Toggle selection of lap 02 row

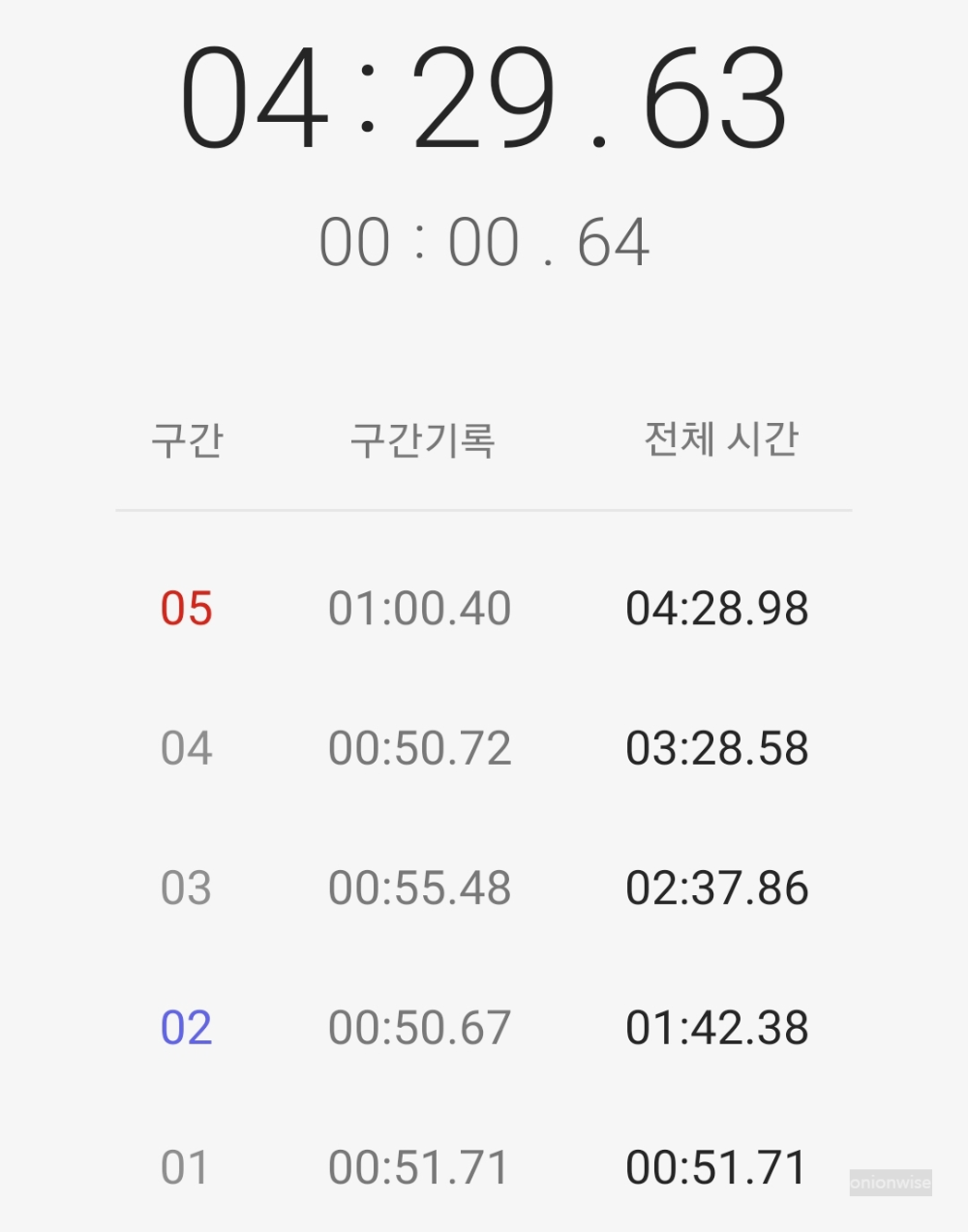[484, 1026]
